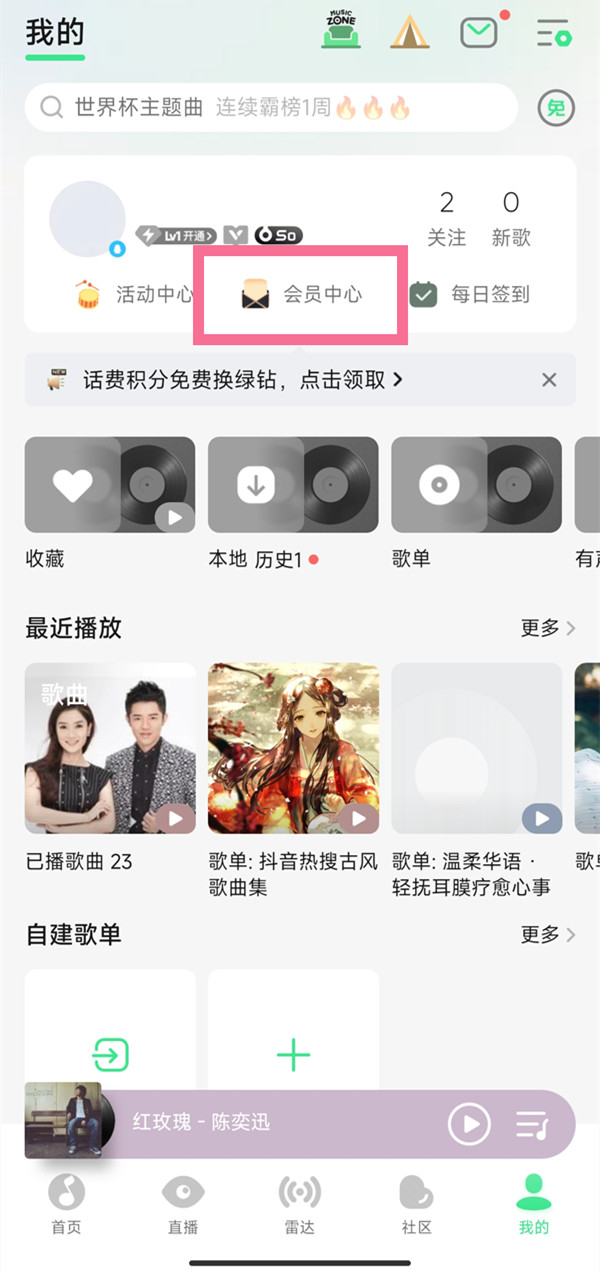
Task: Open the 抖音热搜古风歌曲集 playlist
Action: (x=293, y=748)
